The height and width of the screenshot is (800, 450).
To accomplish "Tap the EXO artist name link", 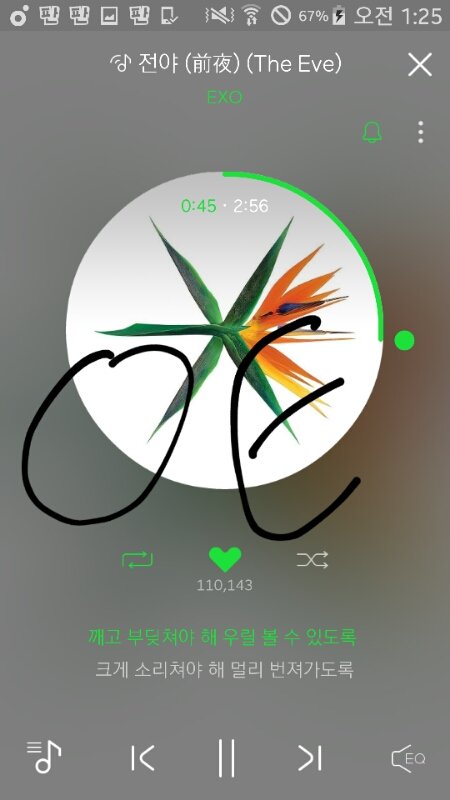I will pos(224,97).
